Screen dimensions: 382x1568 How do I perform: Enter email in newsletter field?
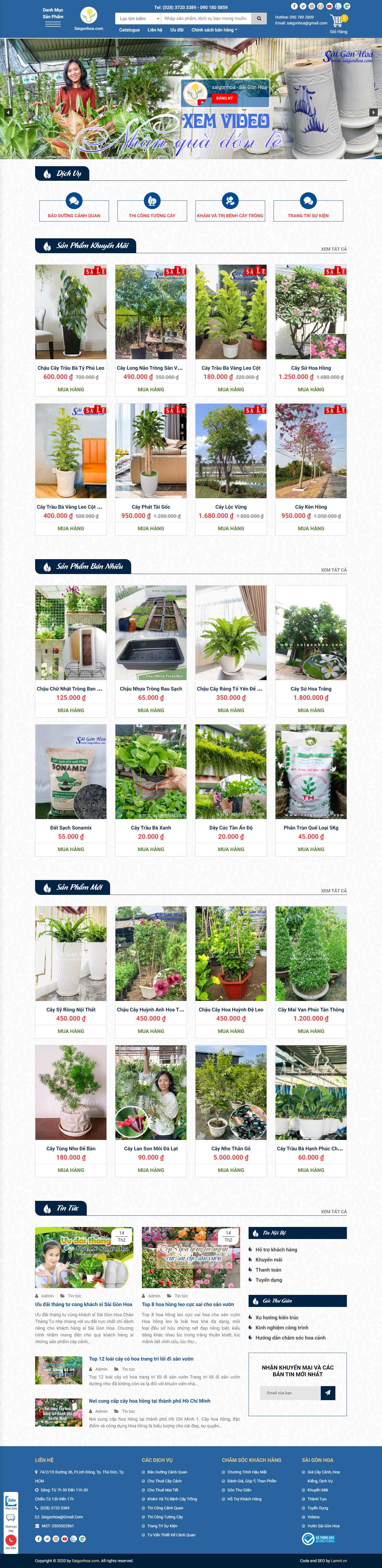[x=289, y=1393]
